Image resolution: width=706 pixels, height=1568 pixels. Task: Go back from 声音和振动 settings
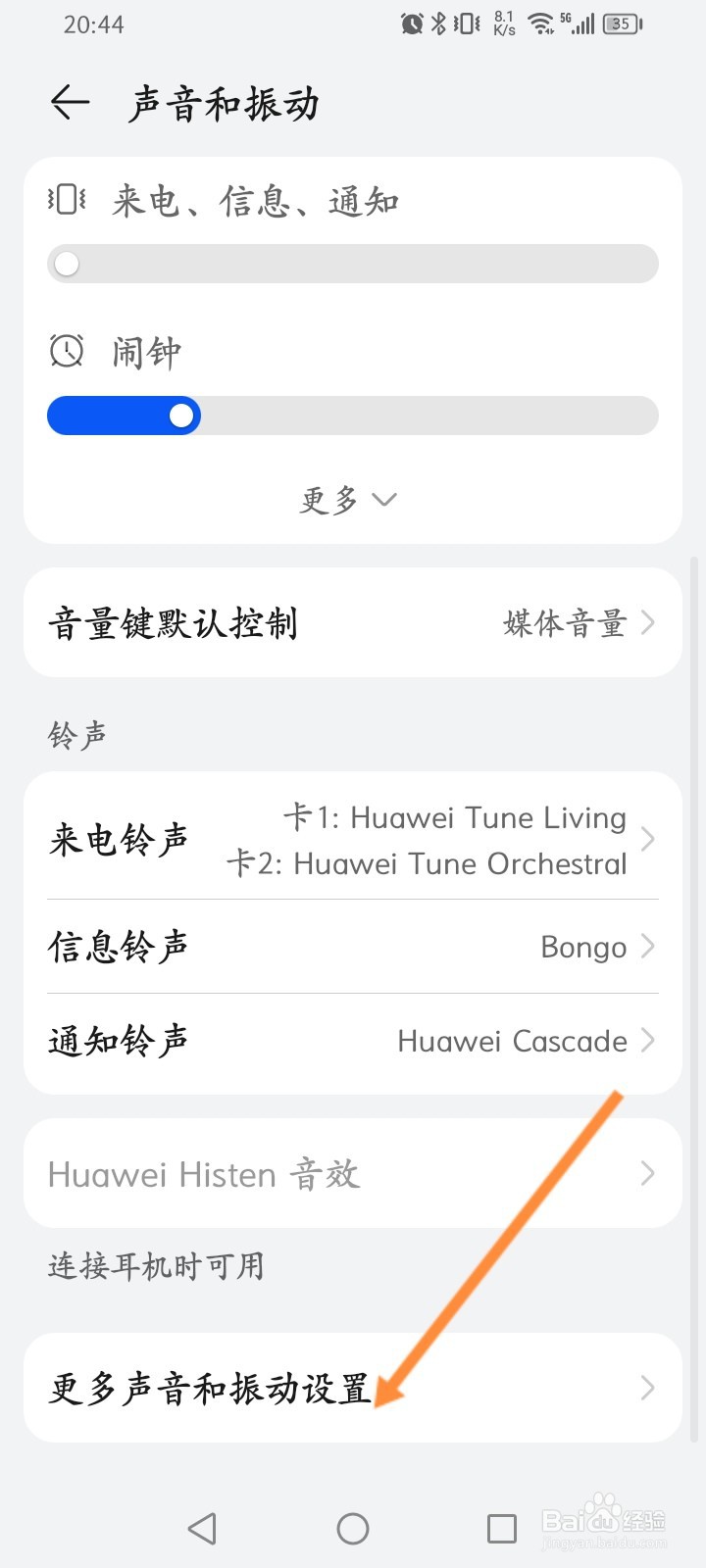71,102
